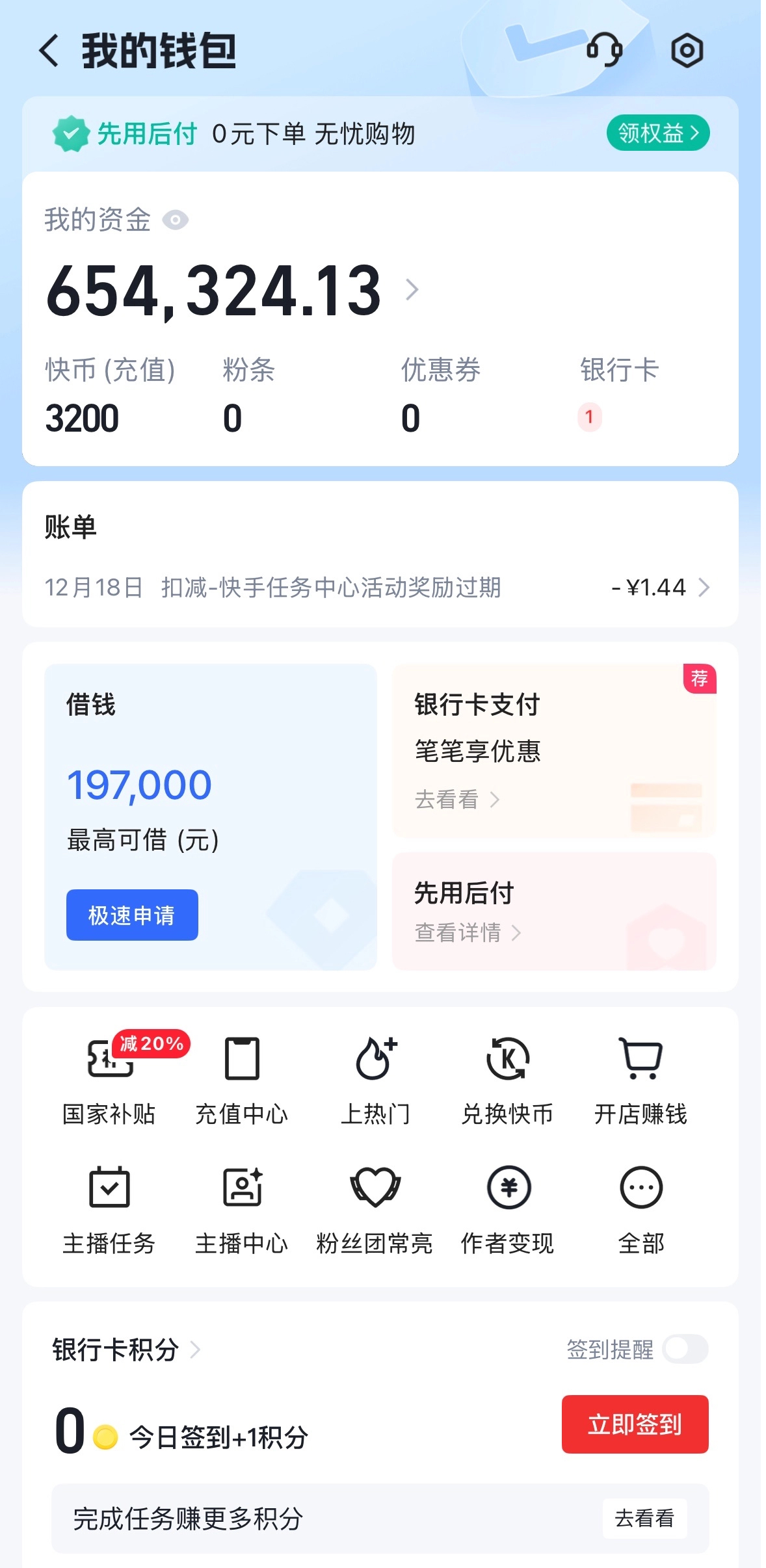The width and height of the screenshot is (766, 1568).
Task: Open the December 18 bill detail chevron
Action: pyautogui.click(x=704, y=588)
